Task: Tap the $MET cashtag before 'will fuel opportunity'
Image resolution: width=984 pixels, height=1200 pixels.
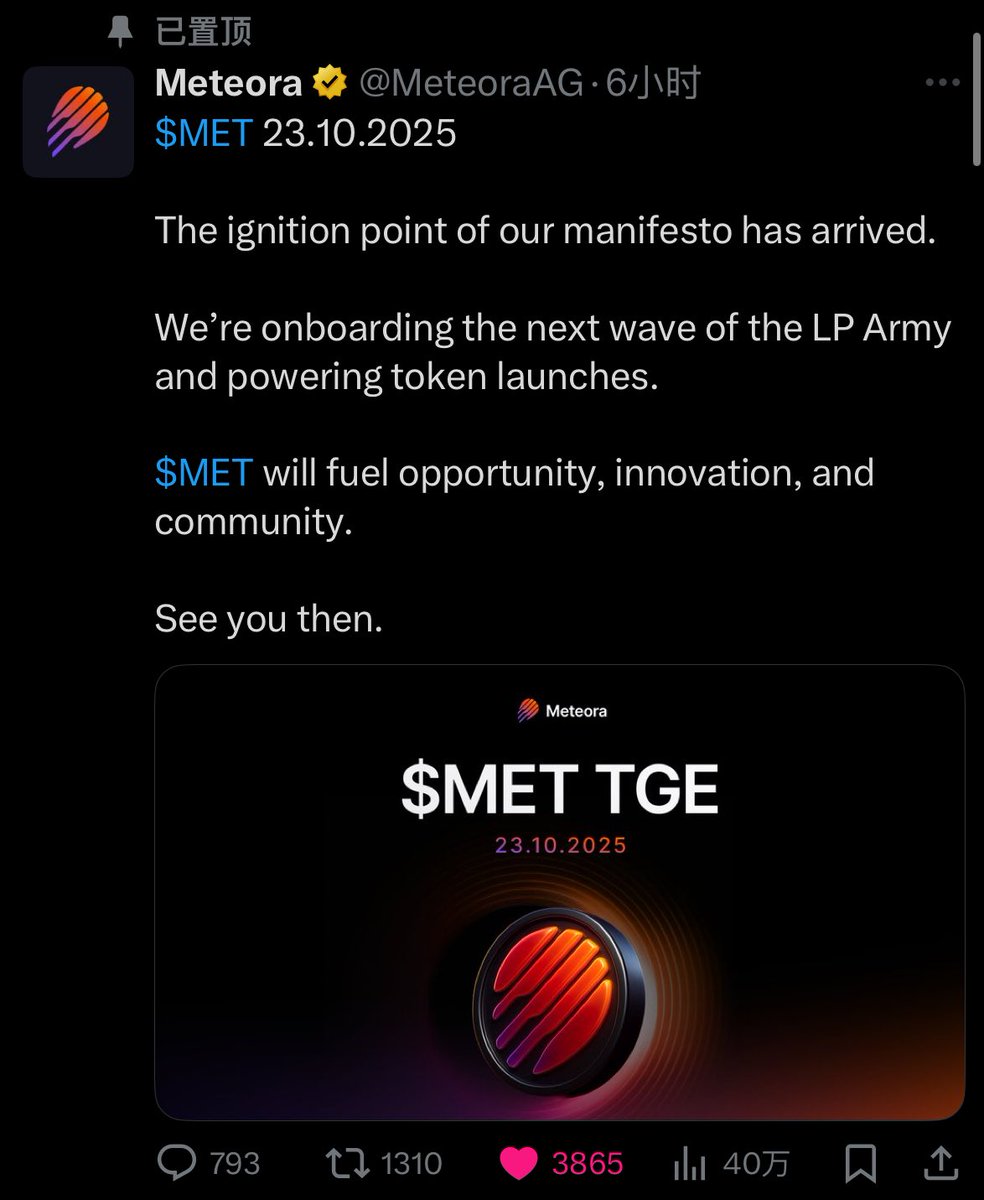Action: pos(203,471)
